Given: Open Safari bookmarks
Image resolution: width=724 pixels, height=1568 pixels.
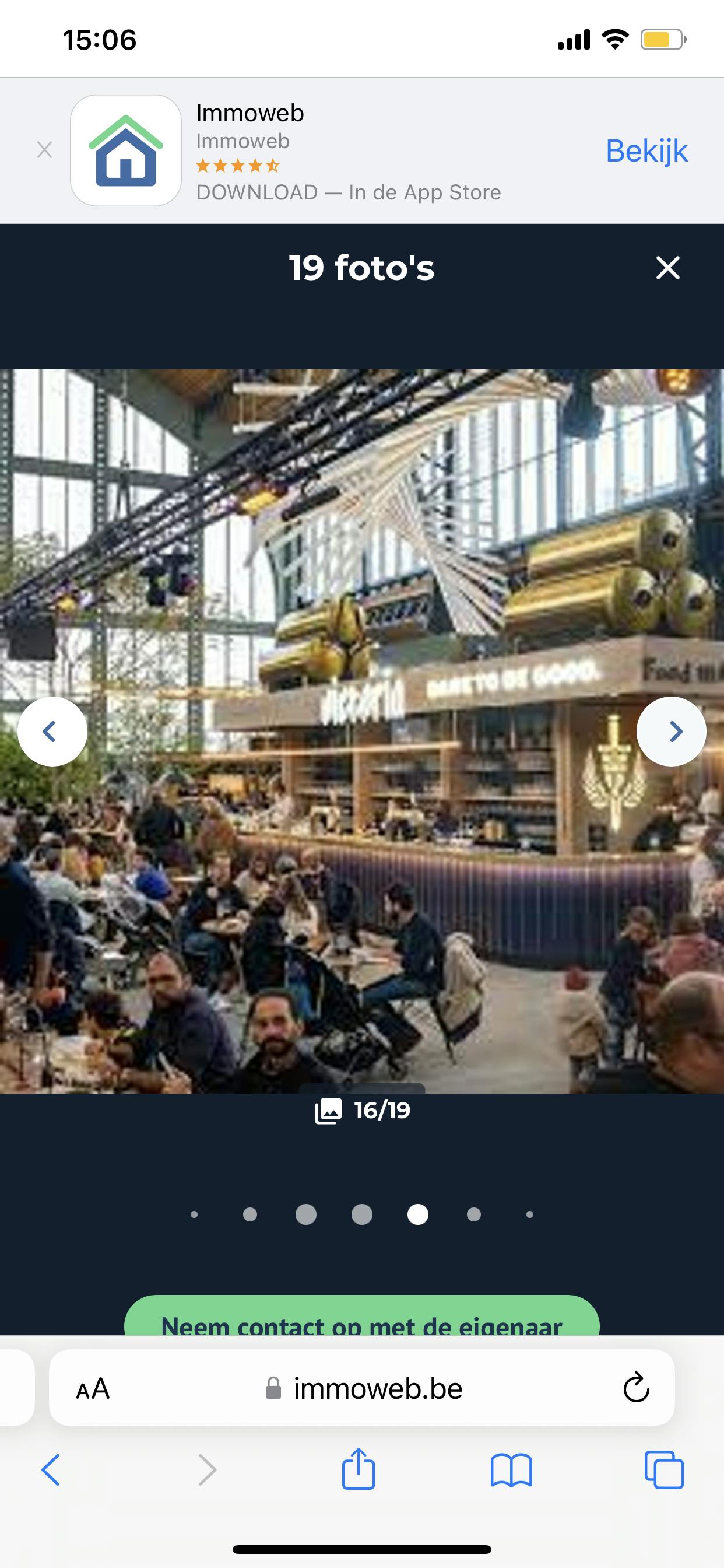Looking at the screenshot, I should click(x=511, y=1471).
